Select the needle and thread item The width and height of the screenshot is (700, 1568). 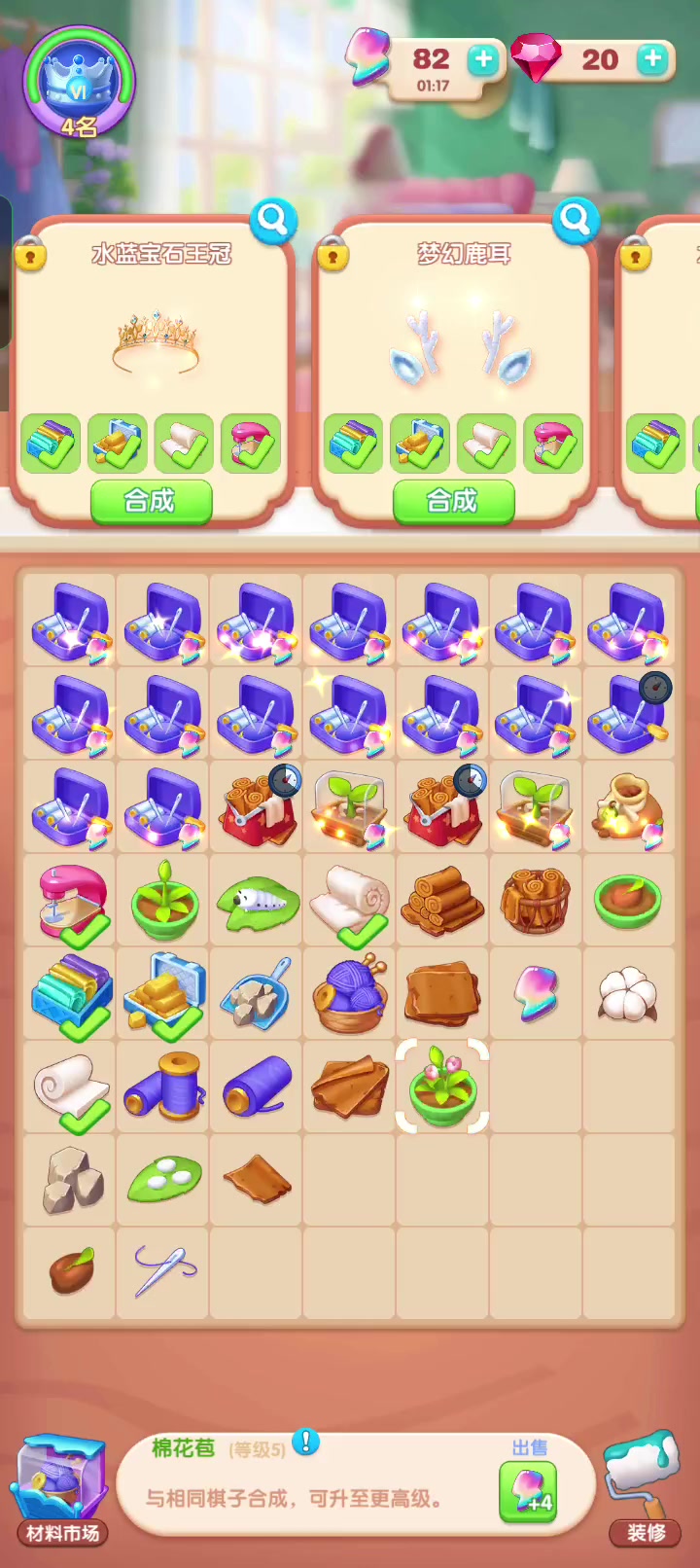pos(164,1270)
